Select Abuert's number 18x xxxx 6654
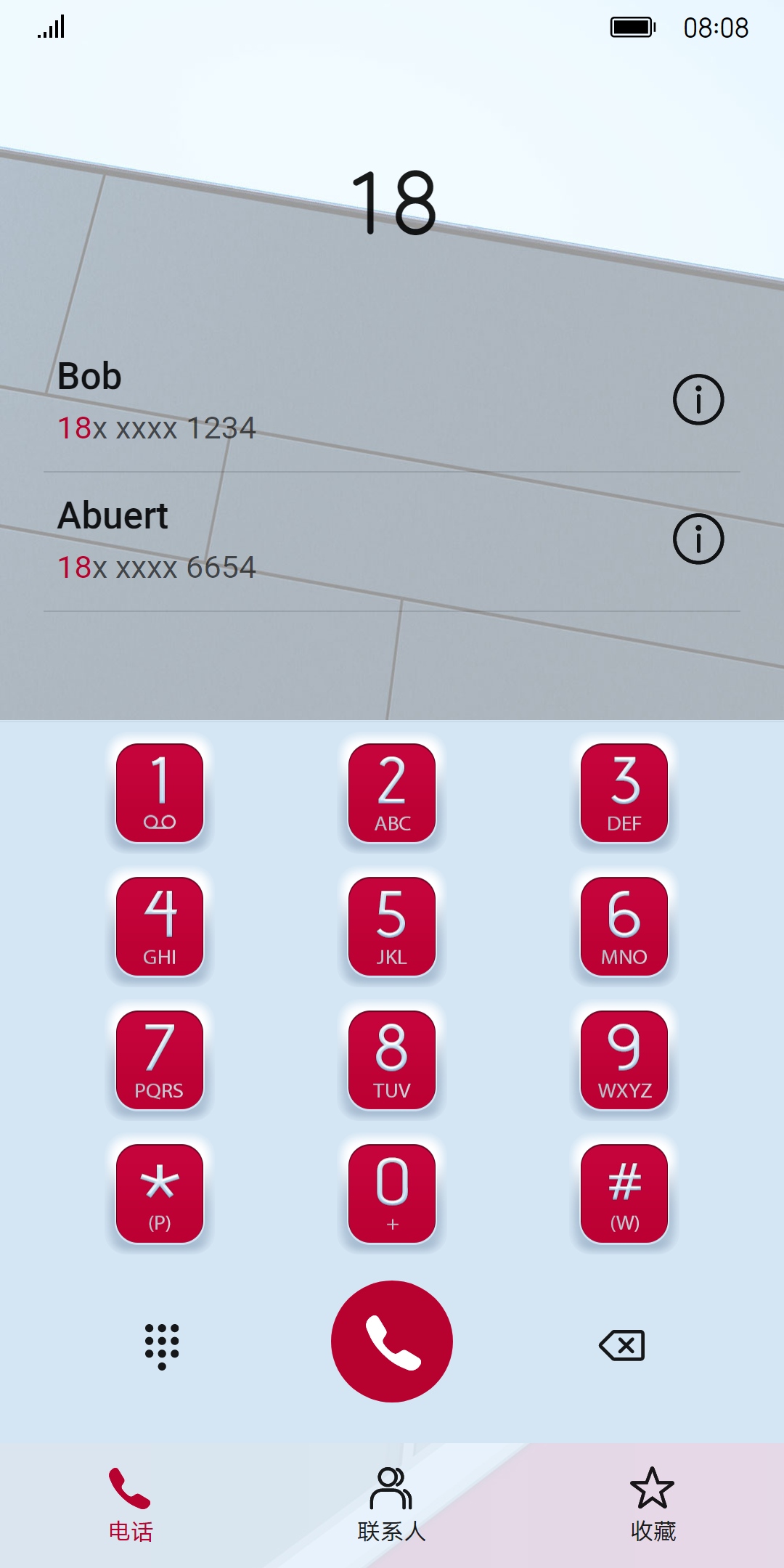 157,568
